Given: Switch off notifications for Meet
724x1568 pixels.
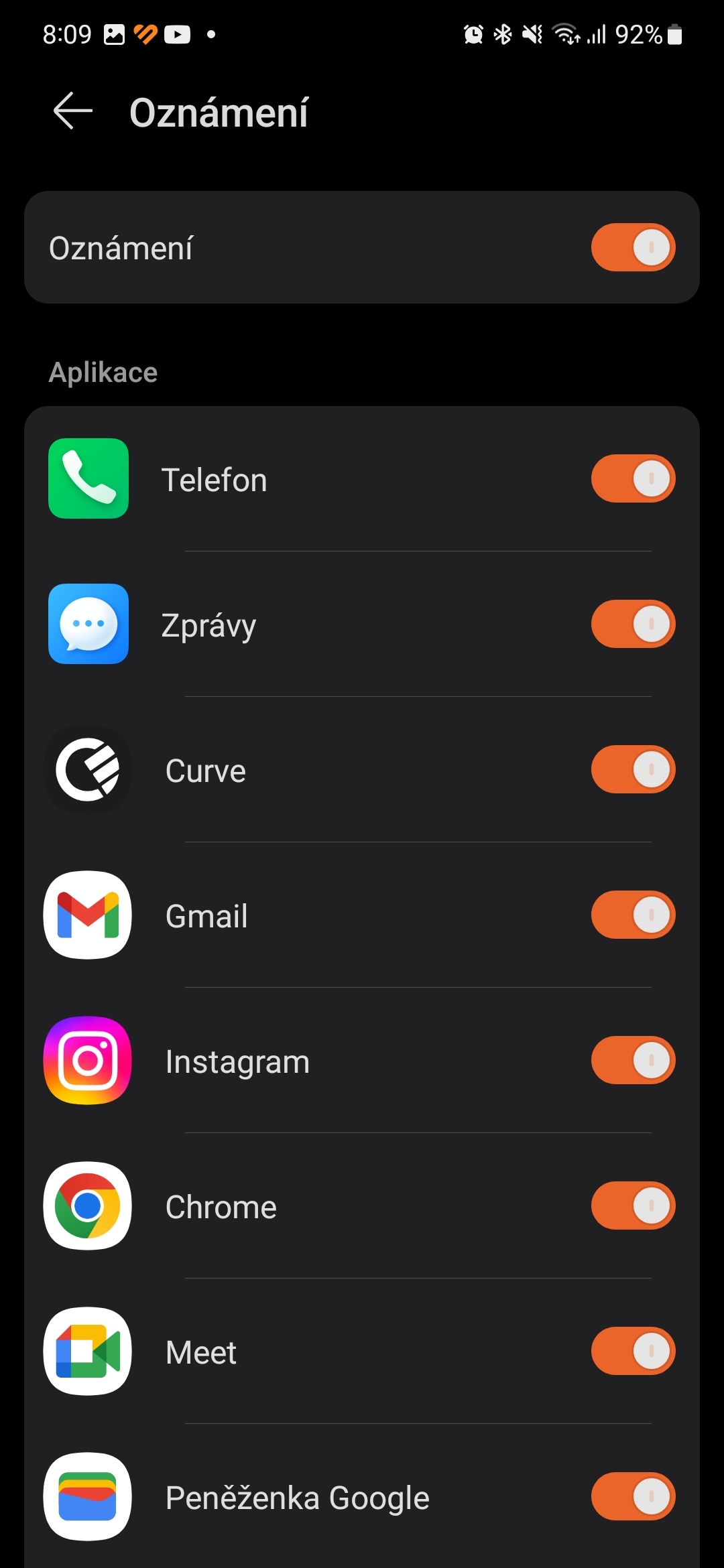Looking at the screenshot, I should (x=633, y=1352).
